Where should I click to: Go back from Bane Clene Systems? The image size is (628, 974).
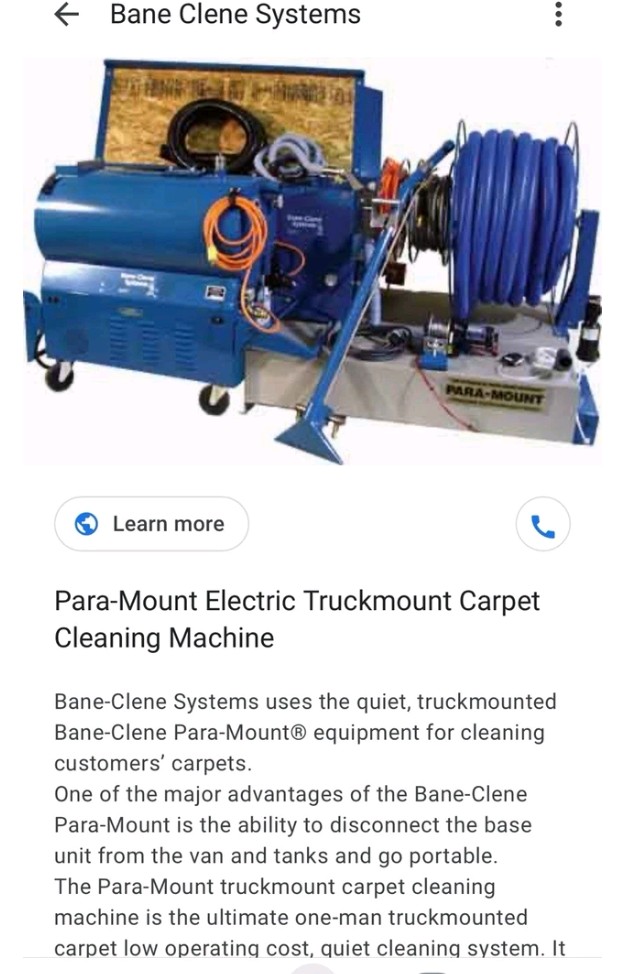pyautogui.click(x=66, y=15)
